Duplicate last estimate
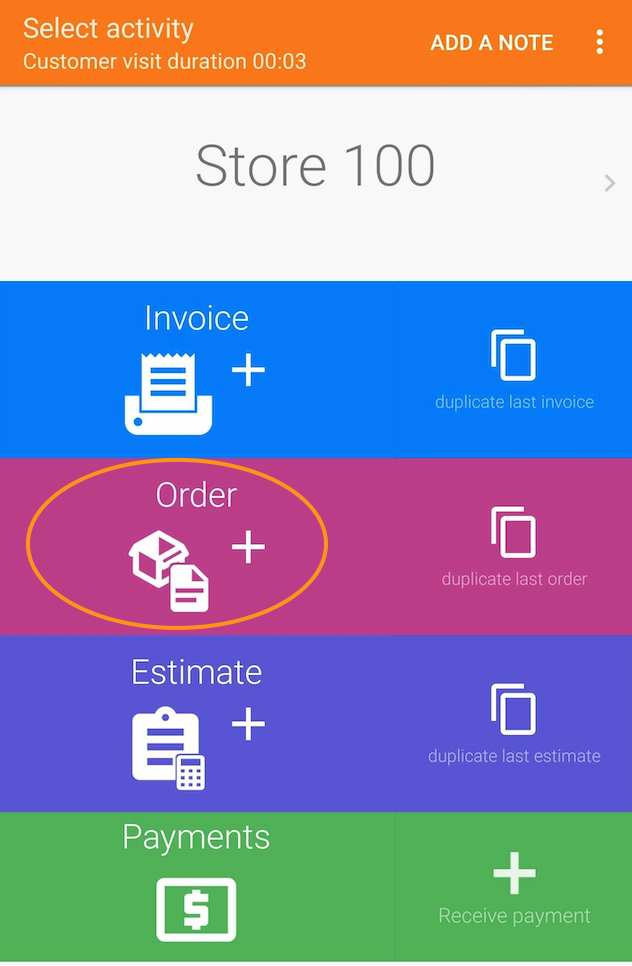 [514, 723]
